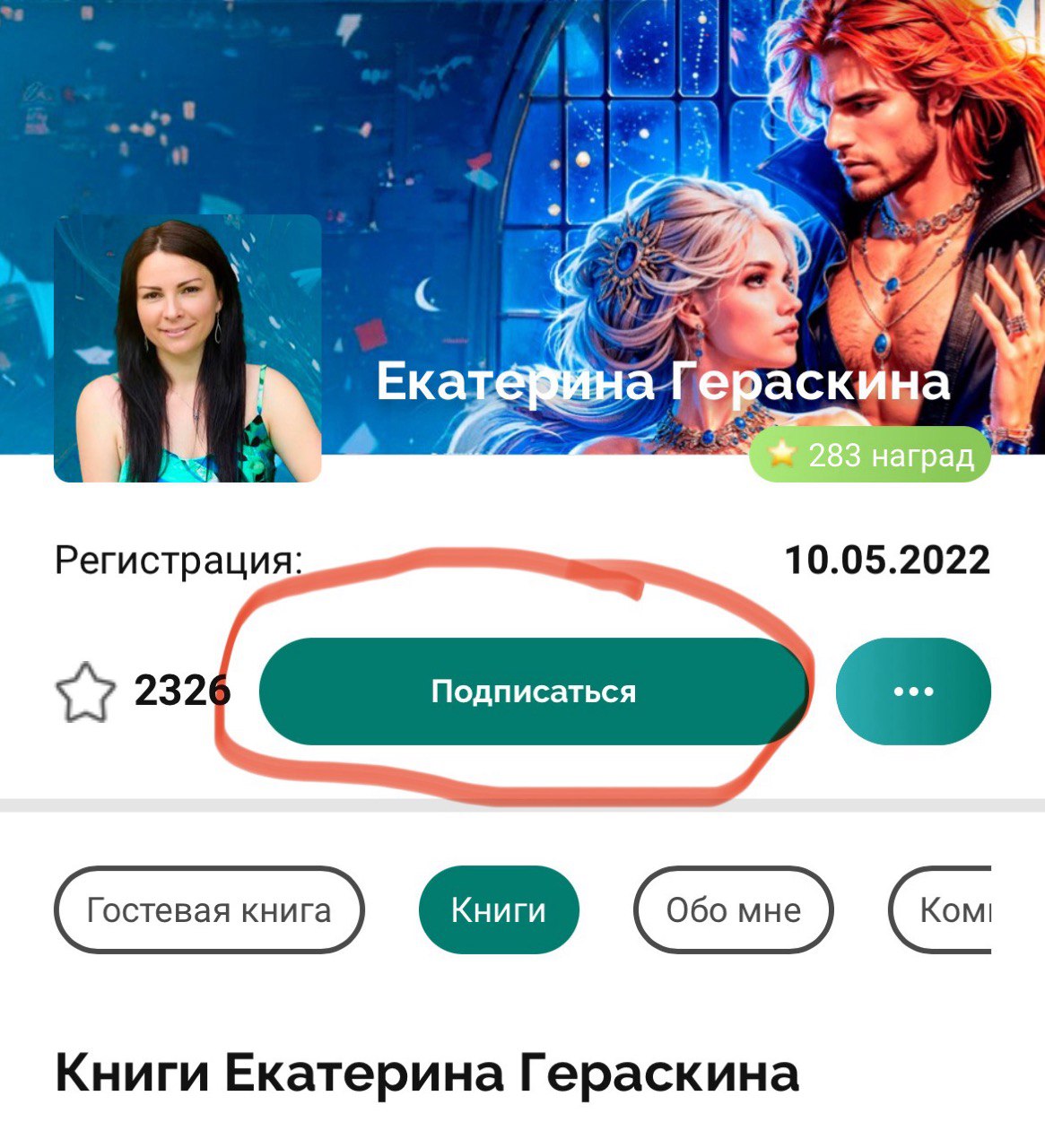The width and height of the screenshot is (1045, 1148).
Task: Subscribe with the Подписаться button
Action: click(x=533, y=691)
